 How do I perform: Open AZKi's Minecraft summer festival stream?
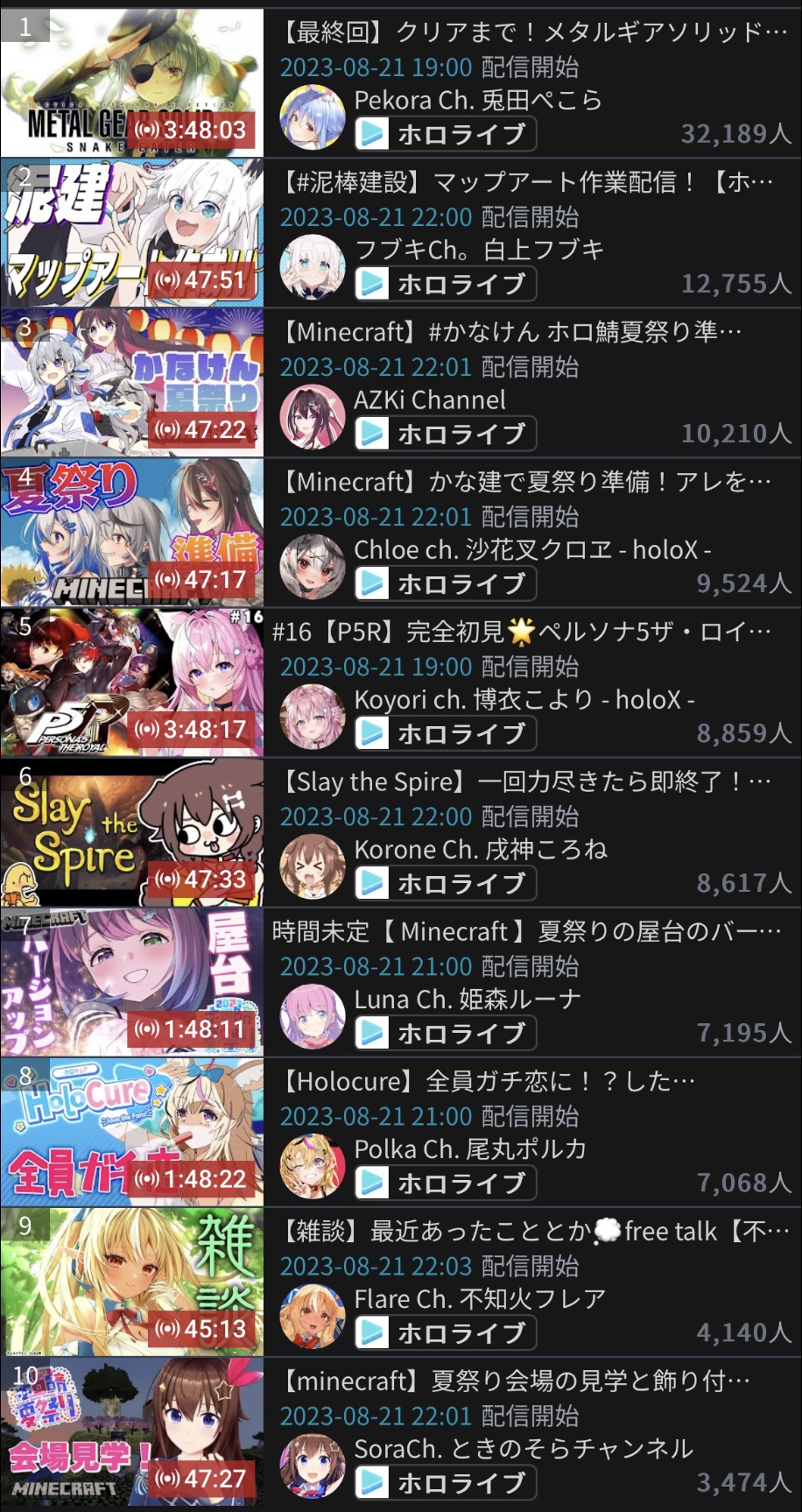pyautogui.click(x=131, y=383)
